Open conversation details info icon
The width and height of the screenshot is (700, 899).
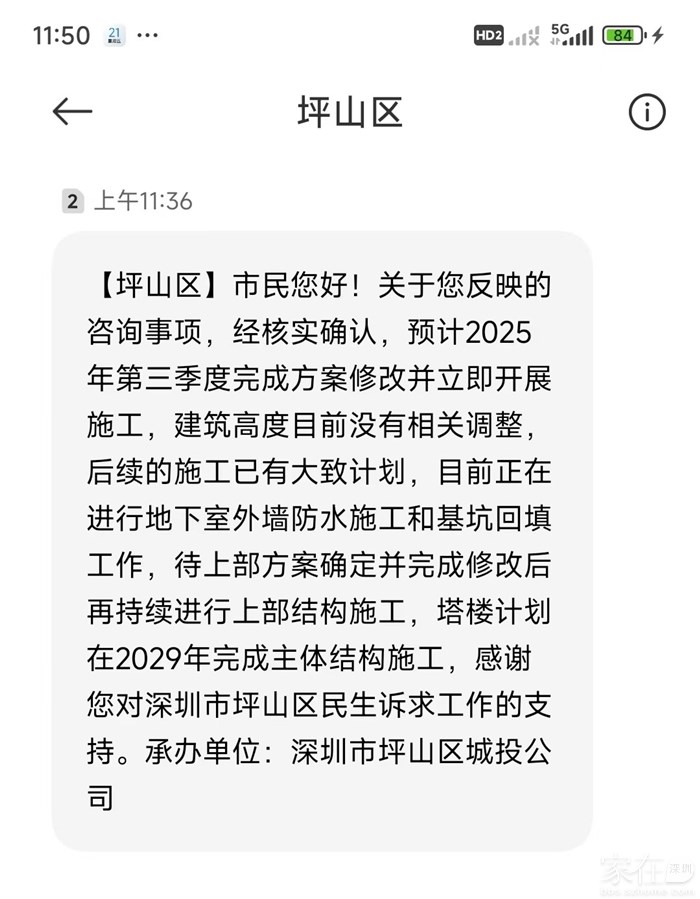point(647,113)
